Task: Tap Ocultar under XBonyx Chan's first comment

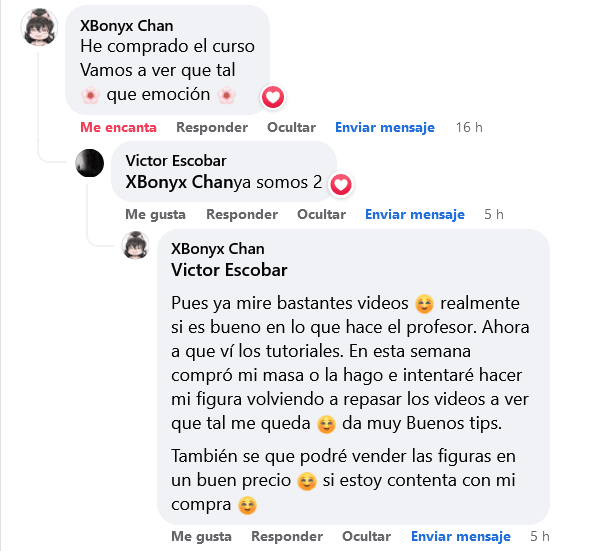Action: (x=291, y=127)
